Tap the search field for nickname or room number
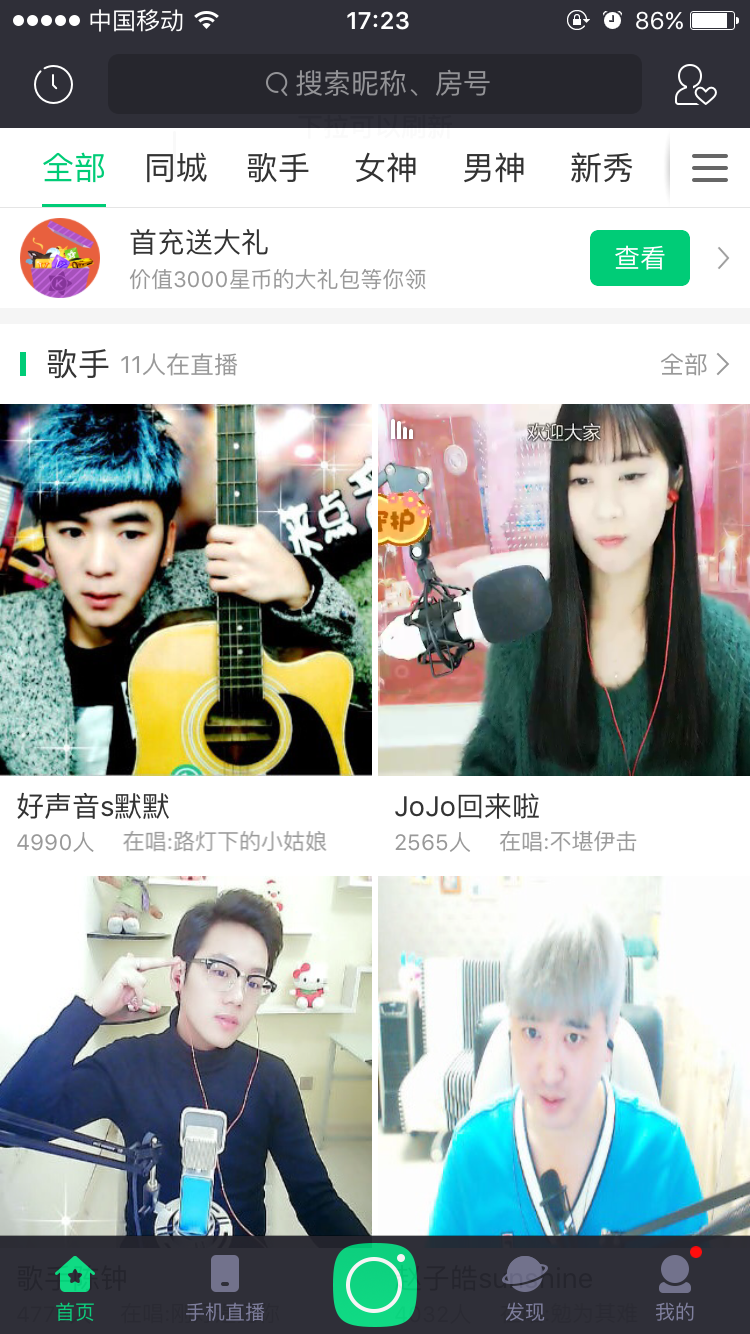The image size is (750, 1334). [374, 85]
